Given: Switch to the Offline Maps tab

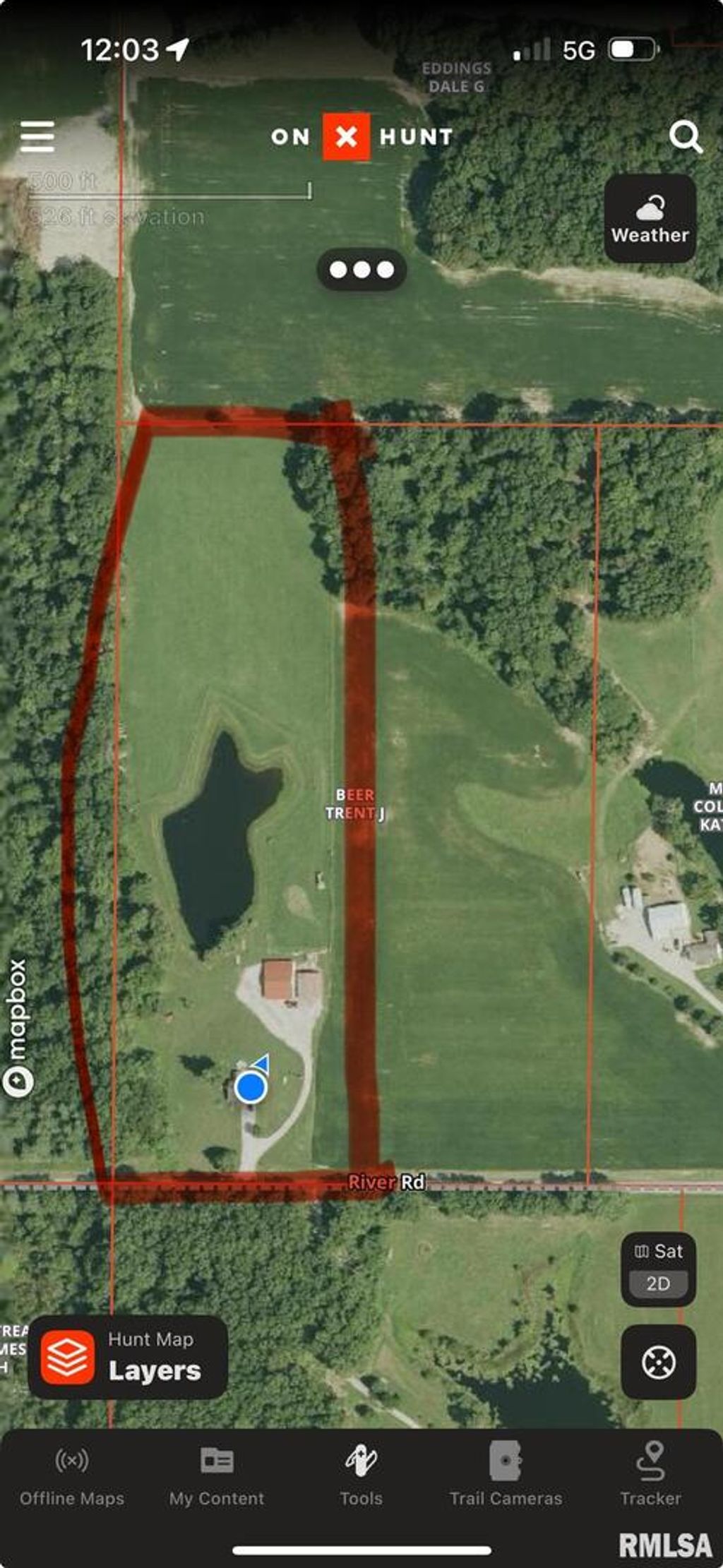Looking at the screenshot, I should 72,1476.
